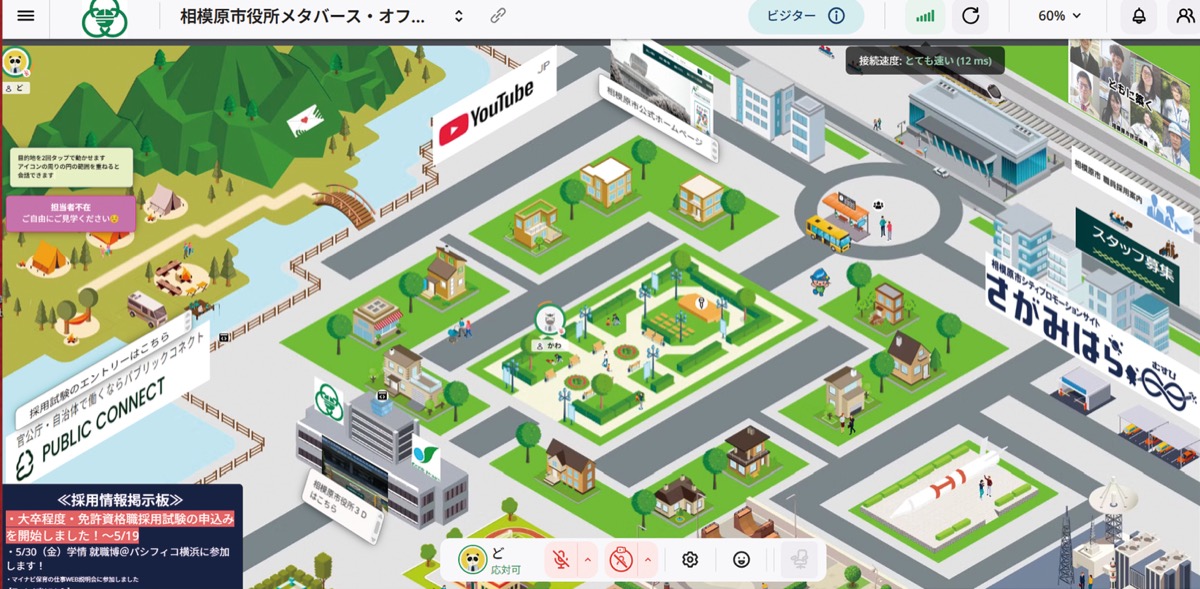
Task: Unmute the microphone
Action: tap(562, 559)
